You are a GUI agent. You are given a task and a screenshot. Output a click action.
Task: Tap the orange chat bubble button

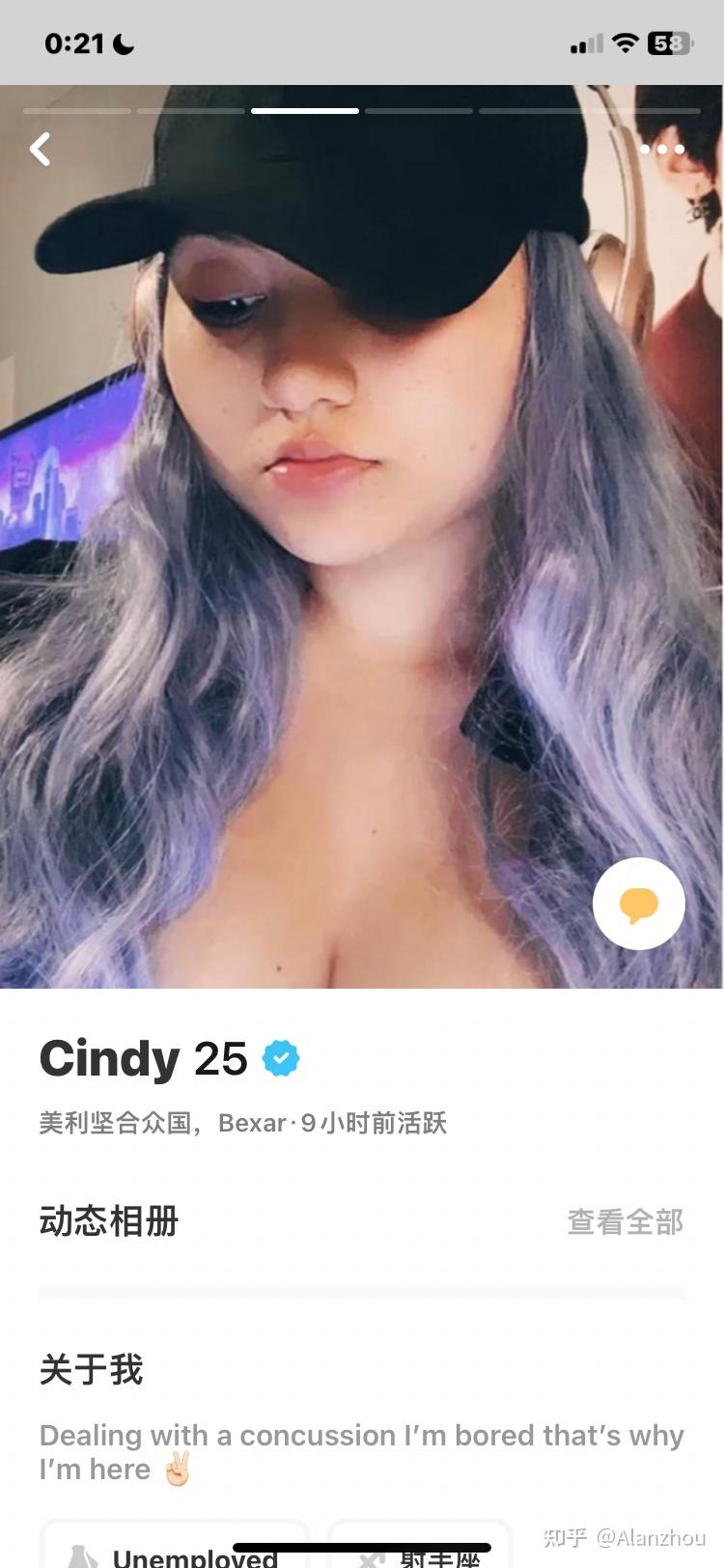coord(638,904)
